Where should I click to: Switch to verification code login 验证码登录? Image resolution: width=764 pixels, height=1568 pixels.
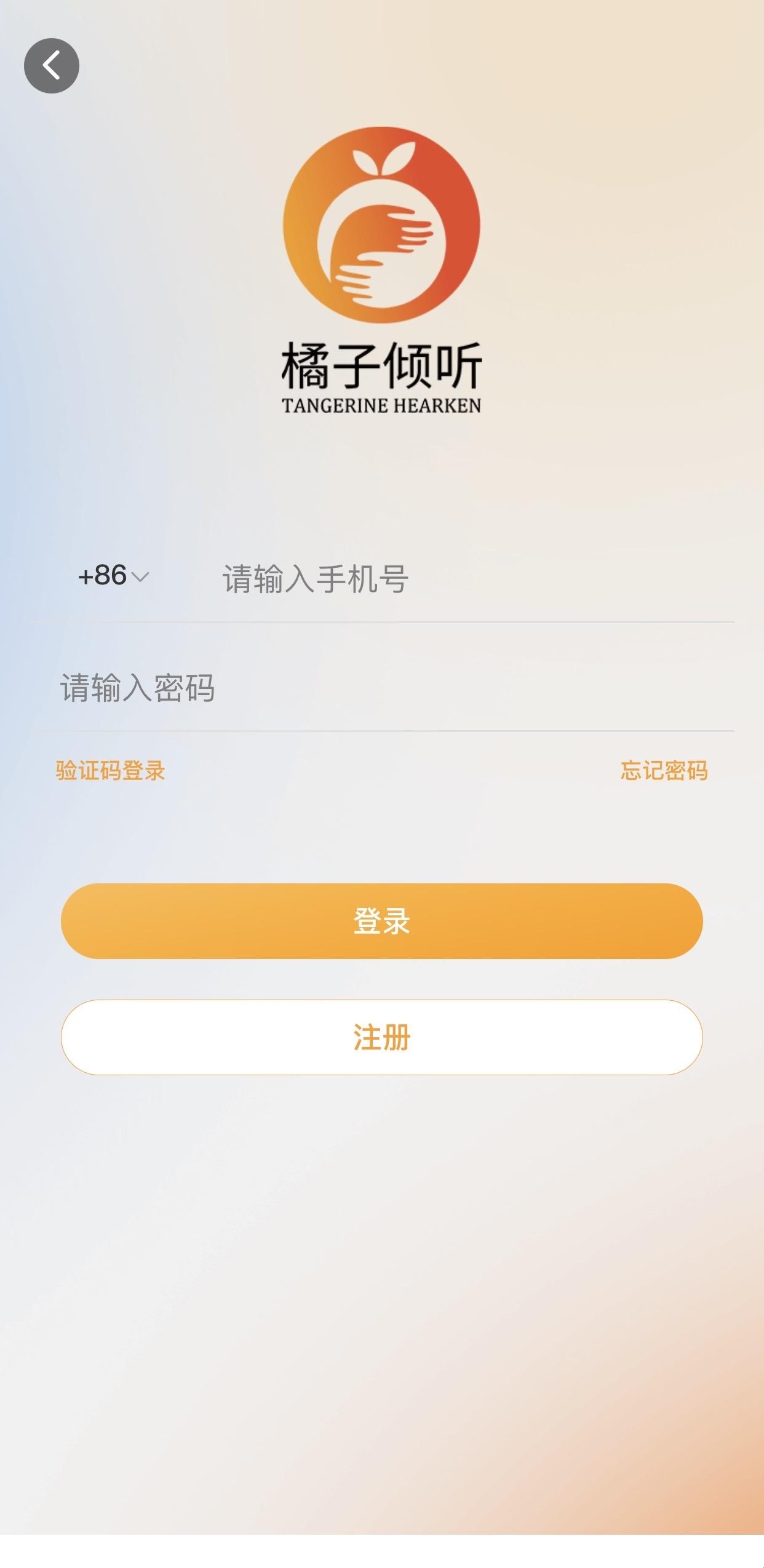pos(111,771)
